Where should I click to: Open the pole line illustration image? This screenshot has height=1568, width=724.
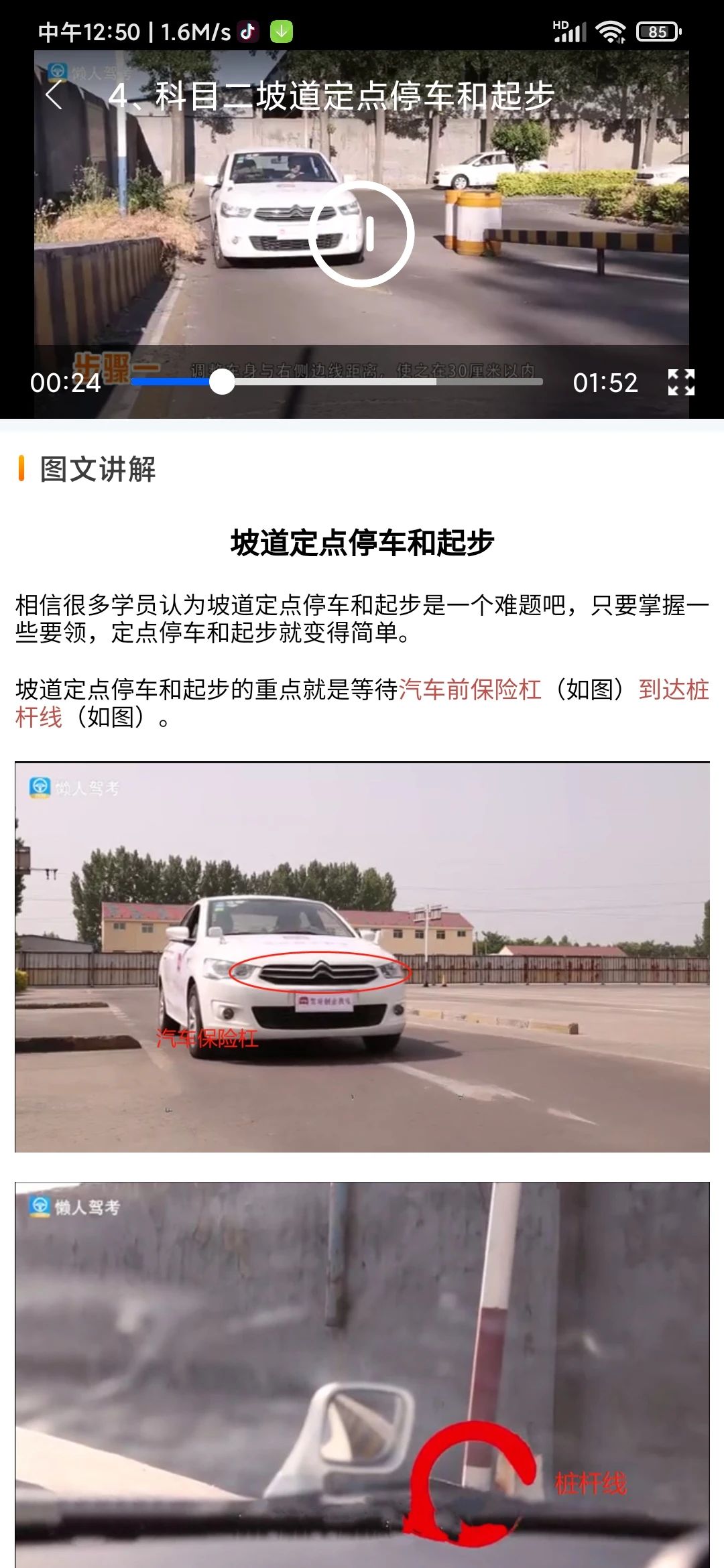tap(362, 1374)
